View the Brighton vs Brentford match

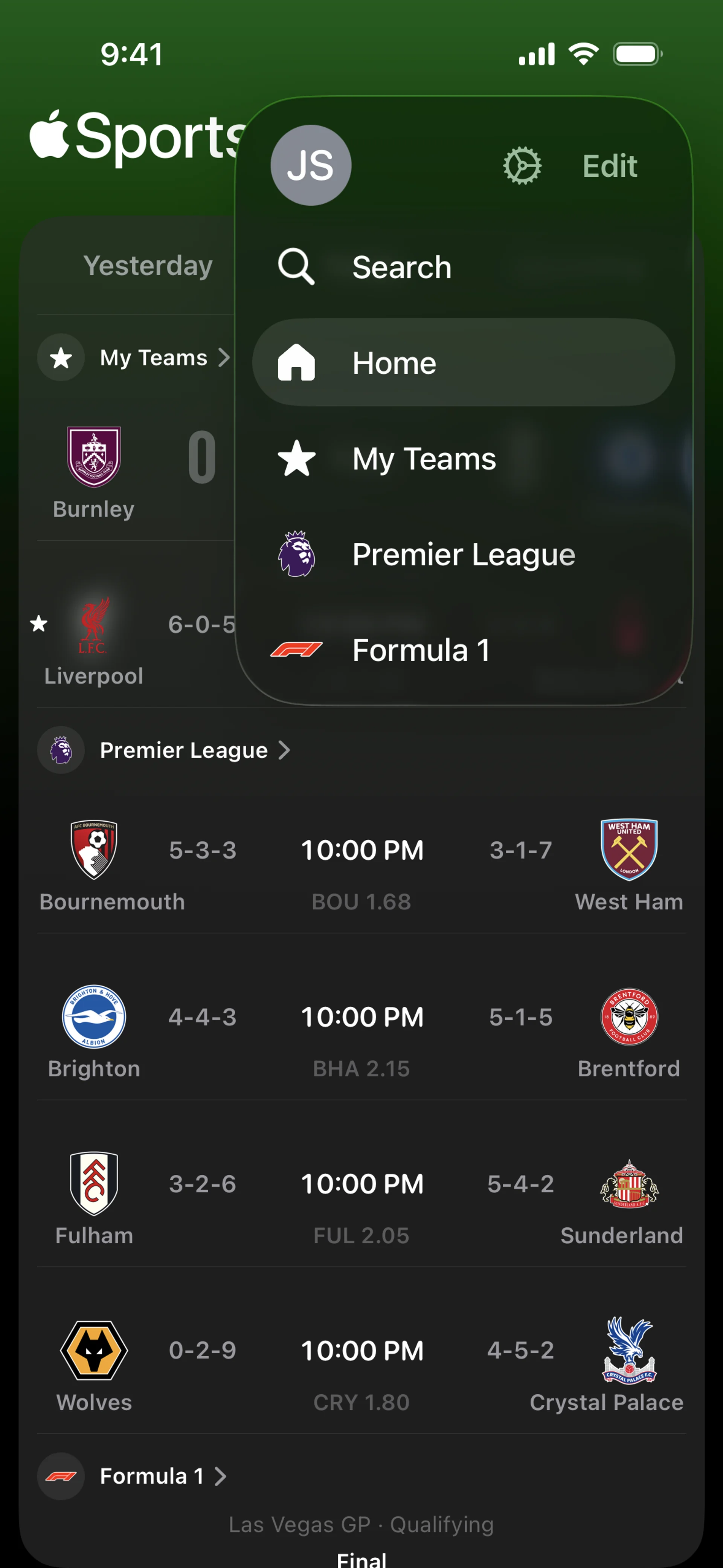(361, 1031)
